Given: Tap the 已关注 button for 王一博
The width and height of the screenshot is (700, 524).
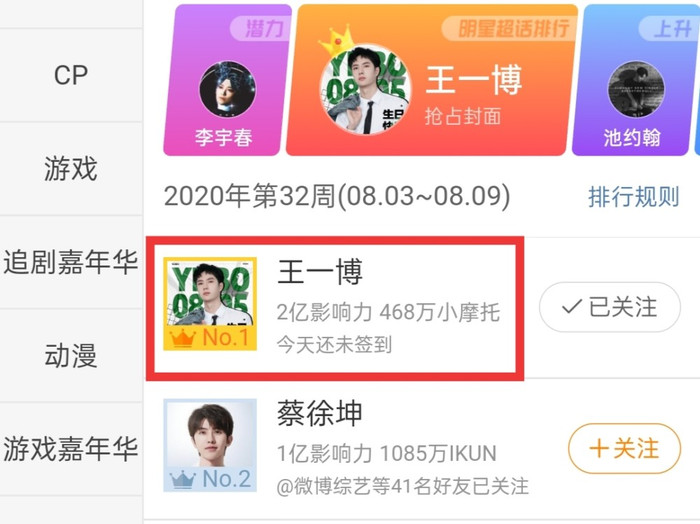Looking at the screenshot, I should coord(609,307).
